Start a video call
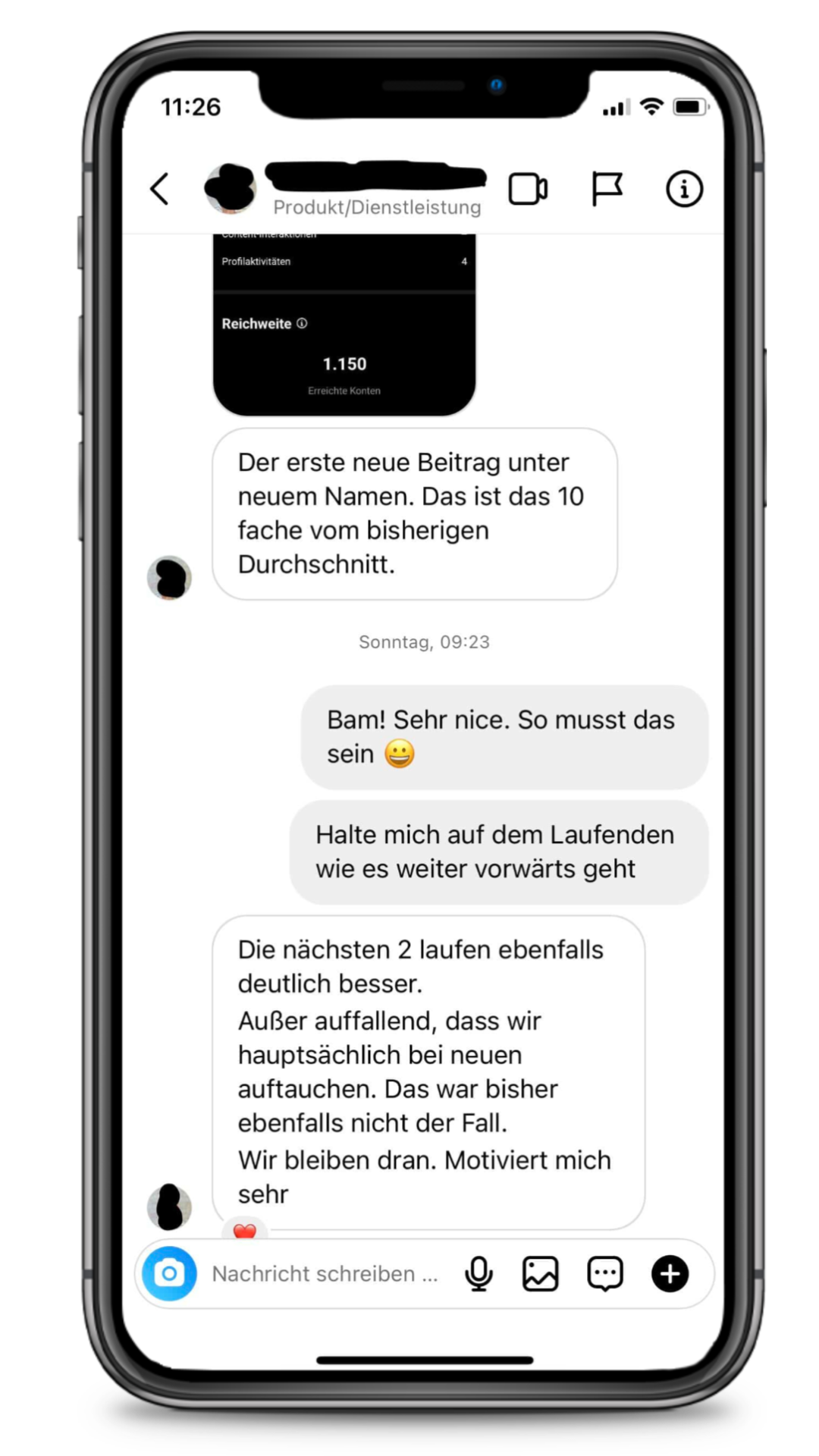Viewport: 819px width, 1456px height. tap(528, 189)
